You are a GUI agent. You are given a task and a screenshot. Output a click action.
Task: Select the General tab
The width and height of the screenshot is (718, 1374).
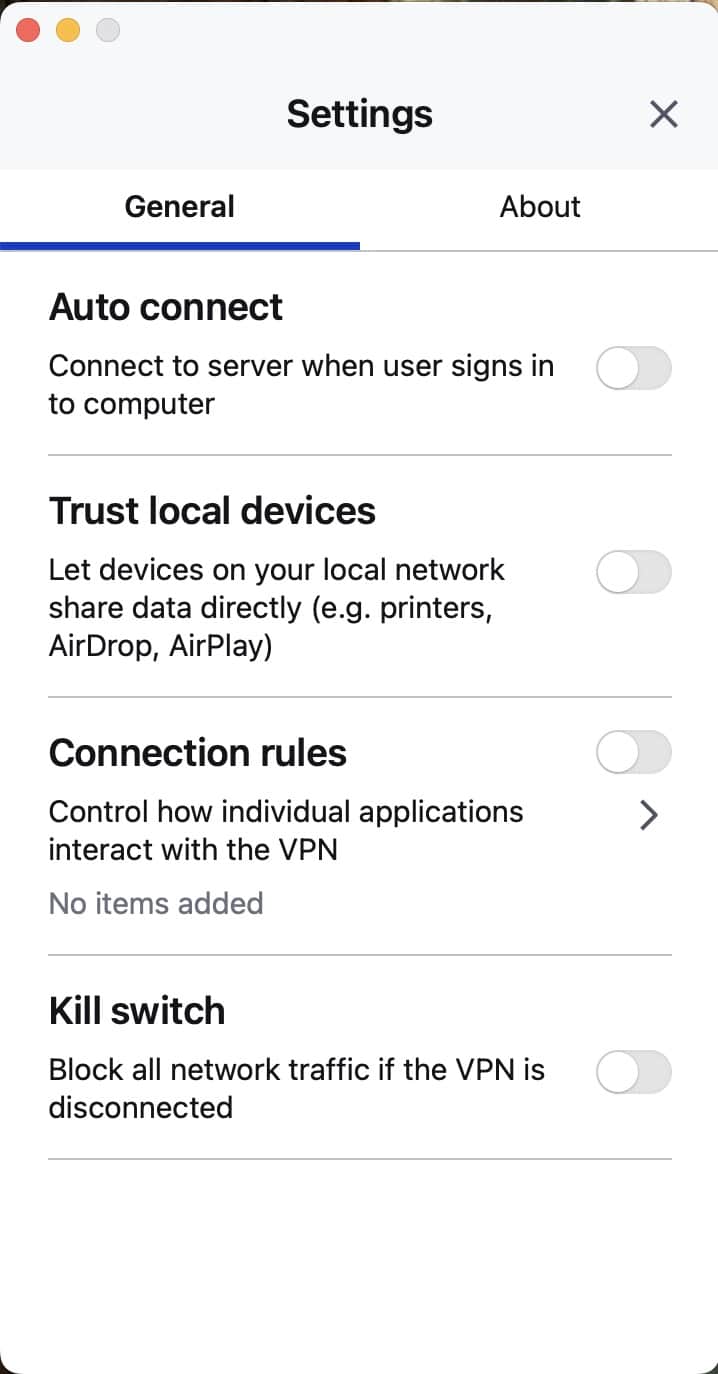(180, 207)
